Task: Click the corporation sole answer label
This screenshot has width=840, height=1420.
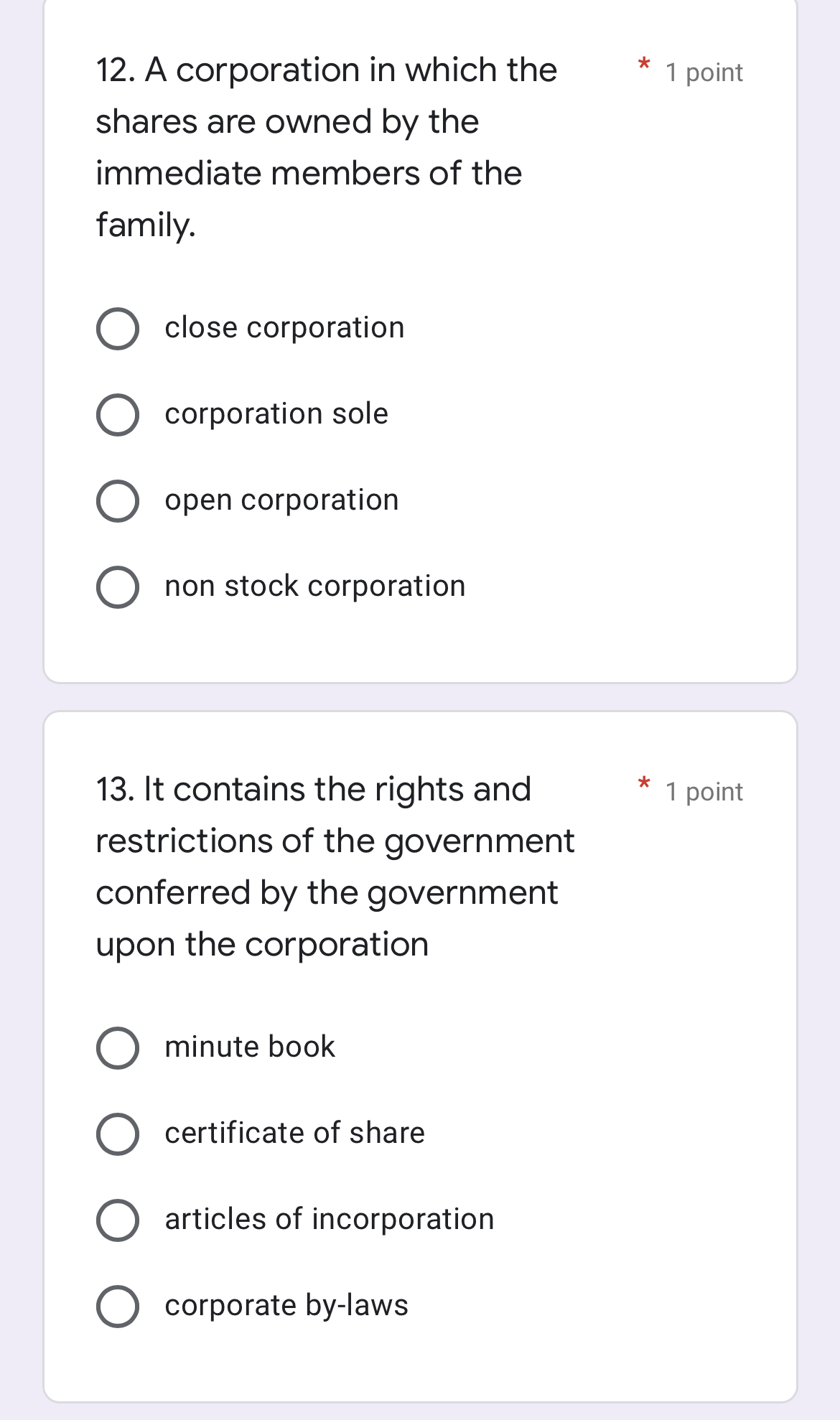Action: click(276, 415)
